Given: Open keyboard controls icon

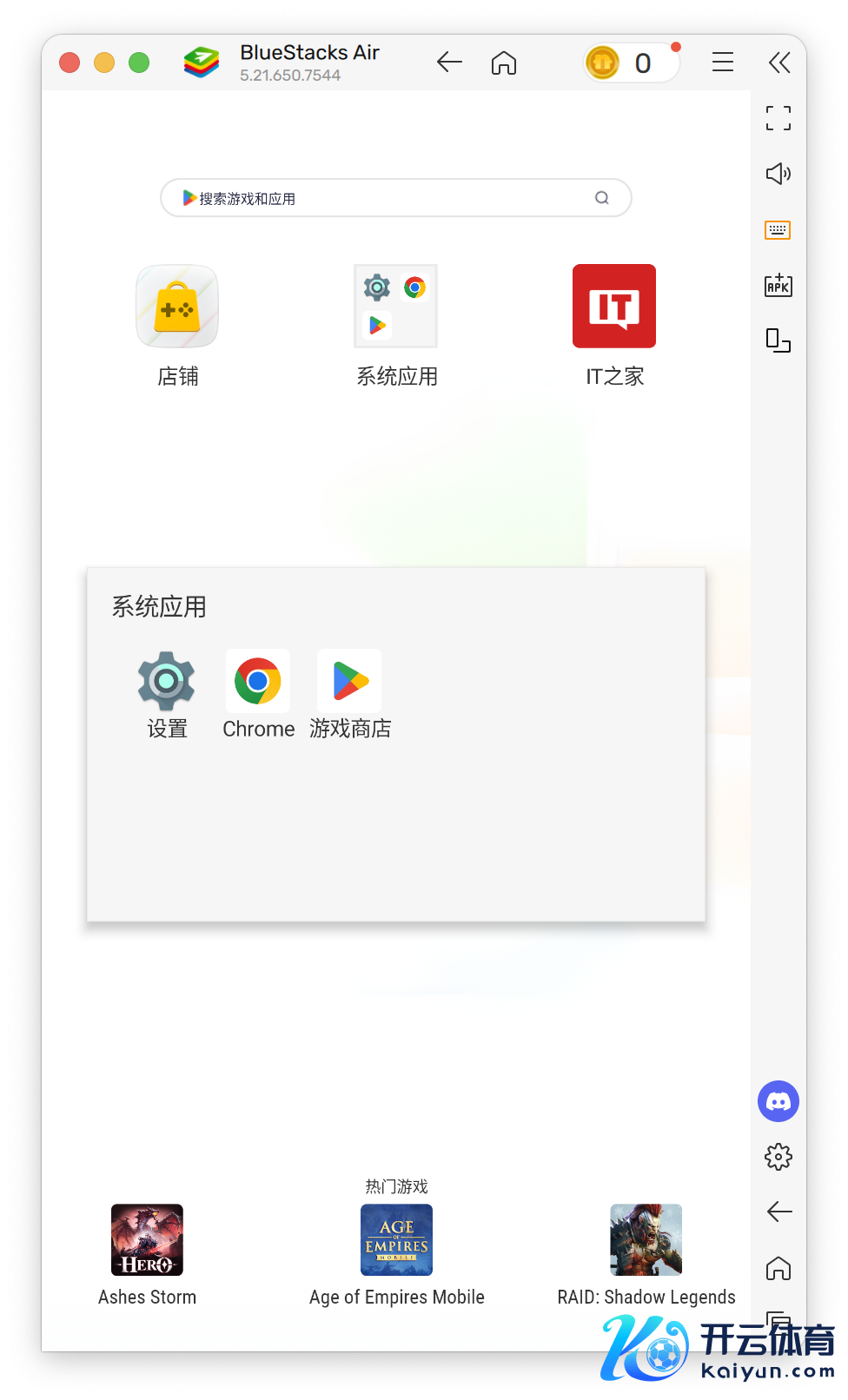Looking at the screenshot, I should click(778, 230).
